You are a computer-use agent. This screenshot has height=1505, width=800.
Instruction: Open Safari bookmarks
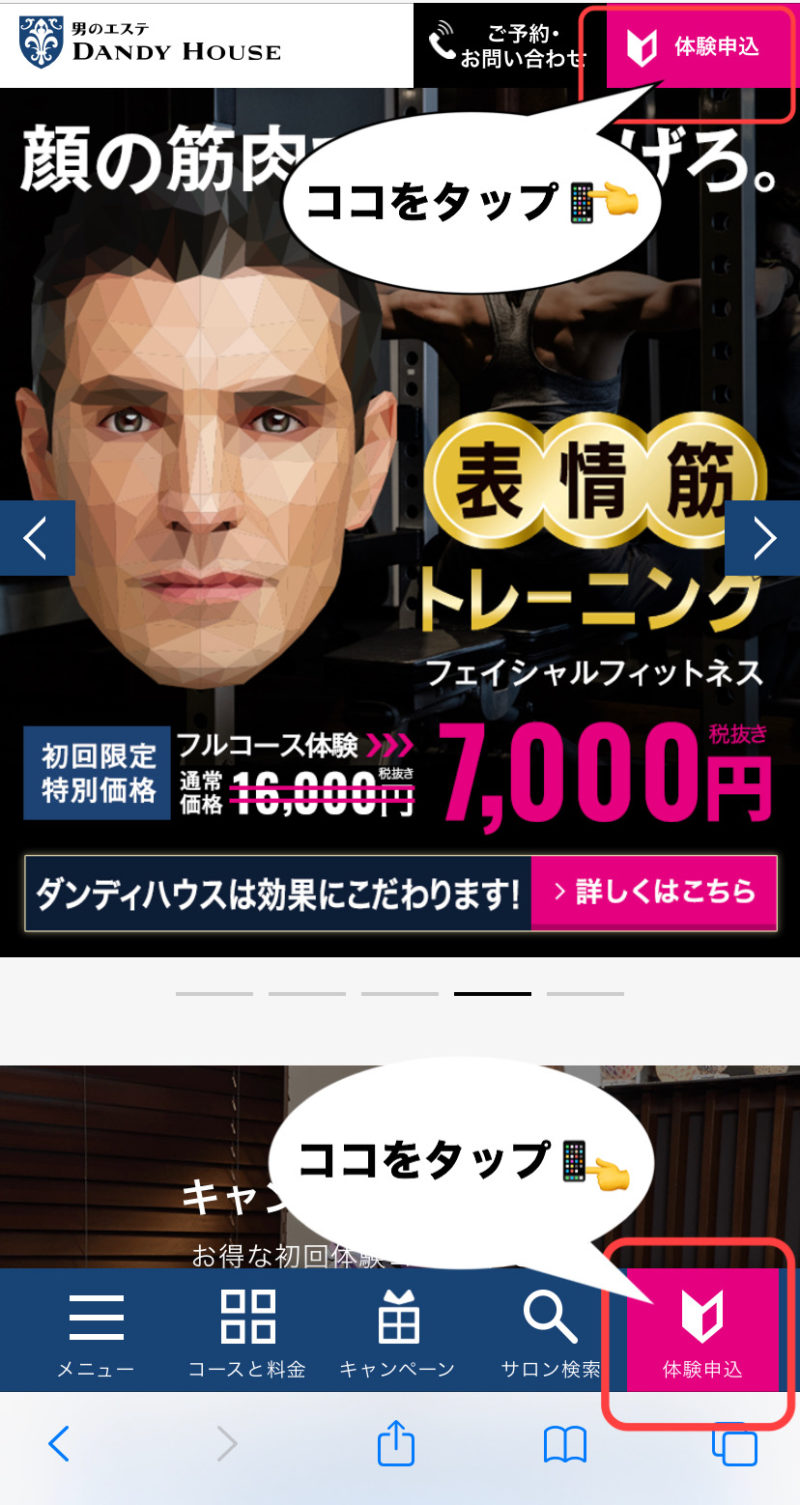coord(565,1444)
